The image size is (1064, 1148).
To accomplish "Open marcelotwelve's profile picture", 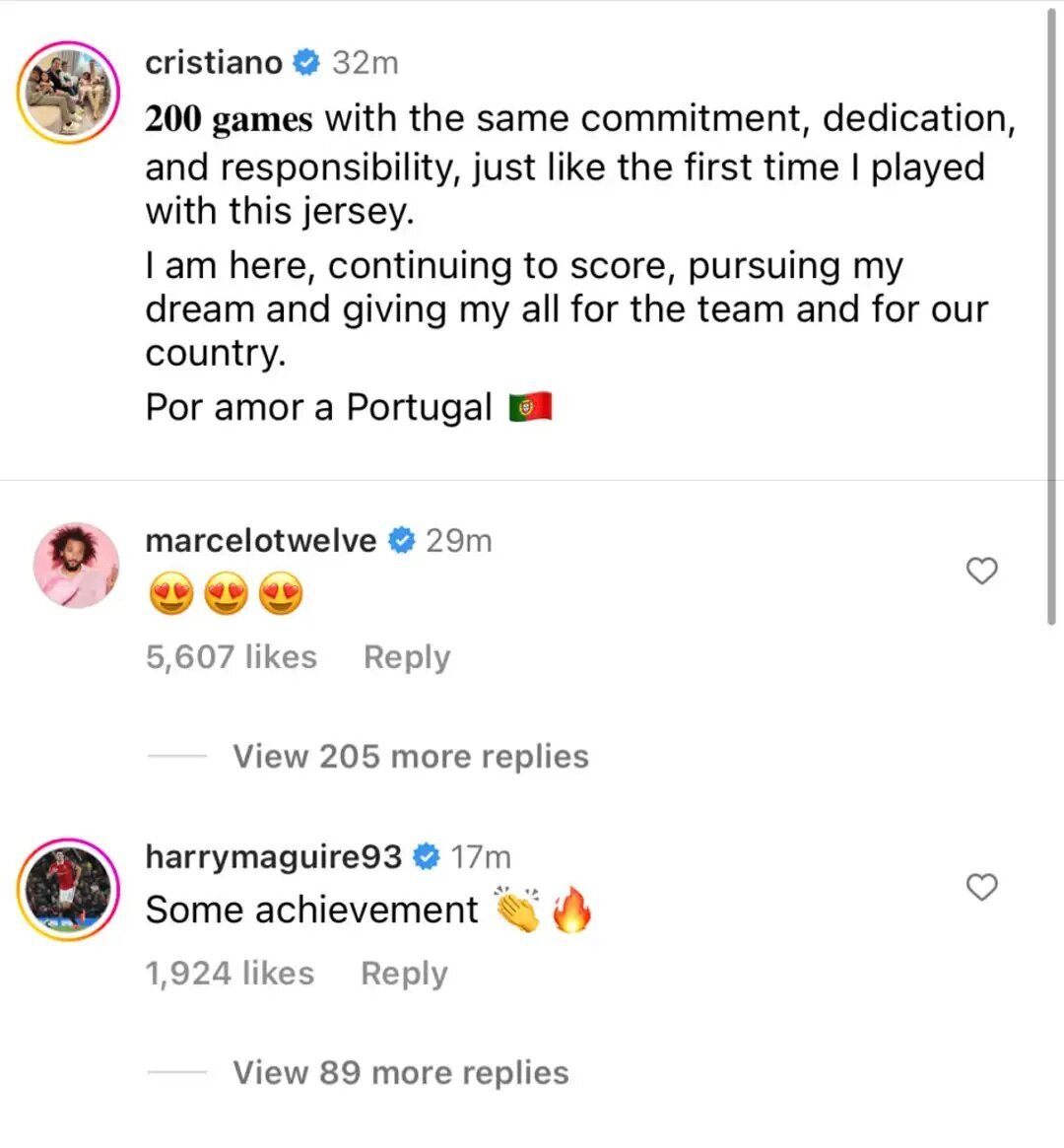I will click(x=76, y=566).
